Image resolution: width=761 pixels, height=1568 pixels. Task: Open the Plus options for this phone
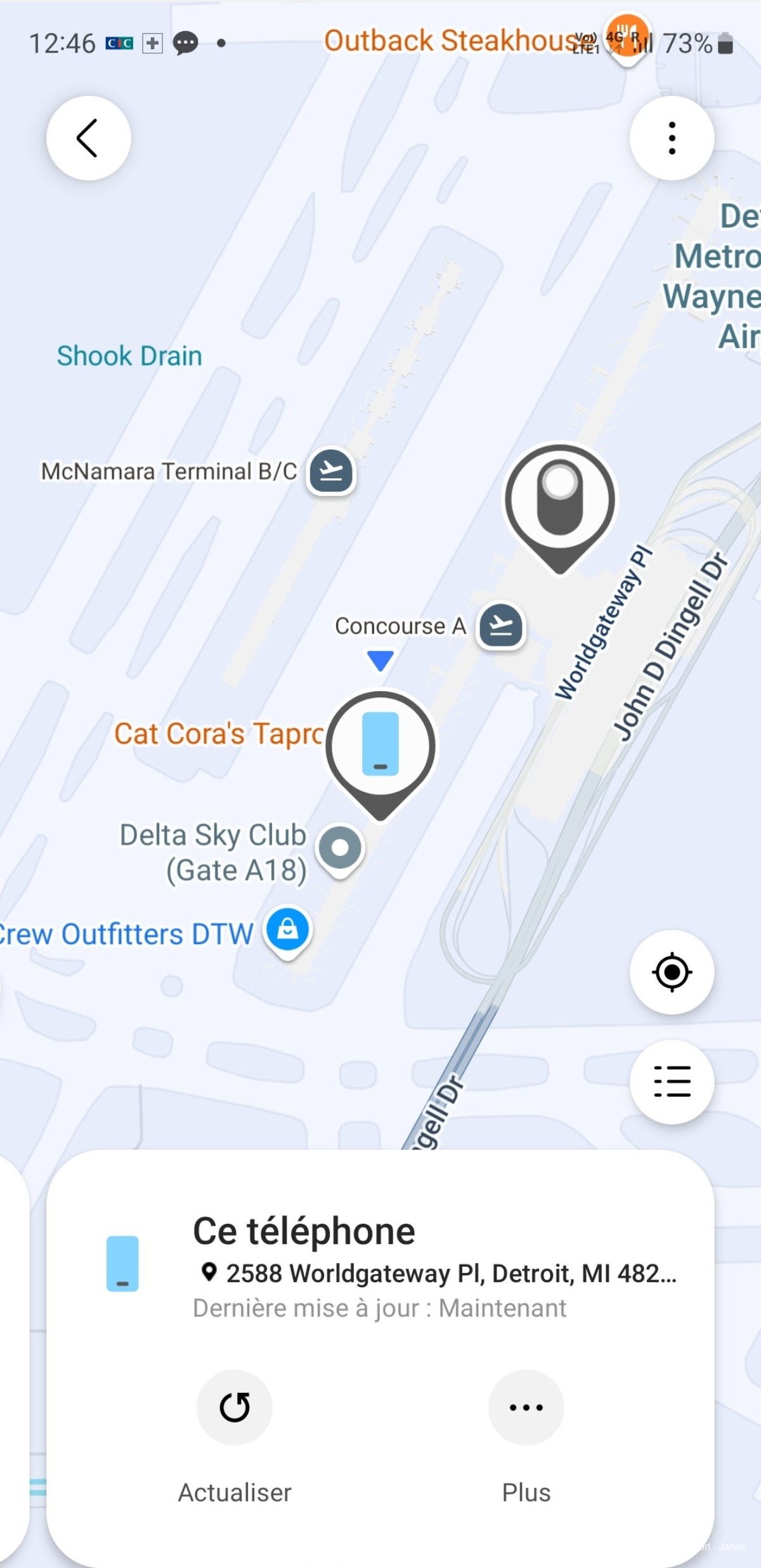(526, 1408)
